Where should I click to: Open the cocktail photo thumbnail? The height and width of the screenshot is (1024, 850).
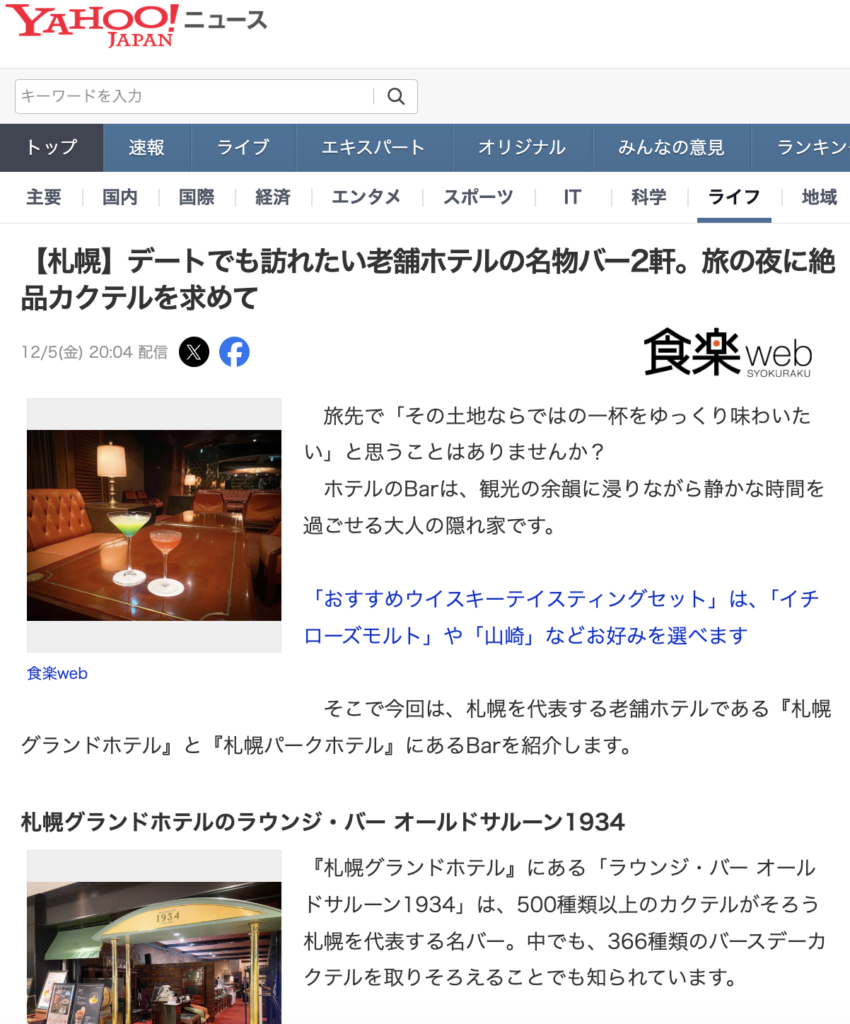click(x=154, y=525)
